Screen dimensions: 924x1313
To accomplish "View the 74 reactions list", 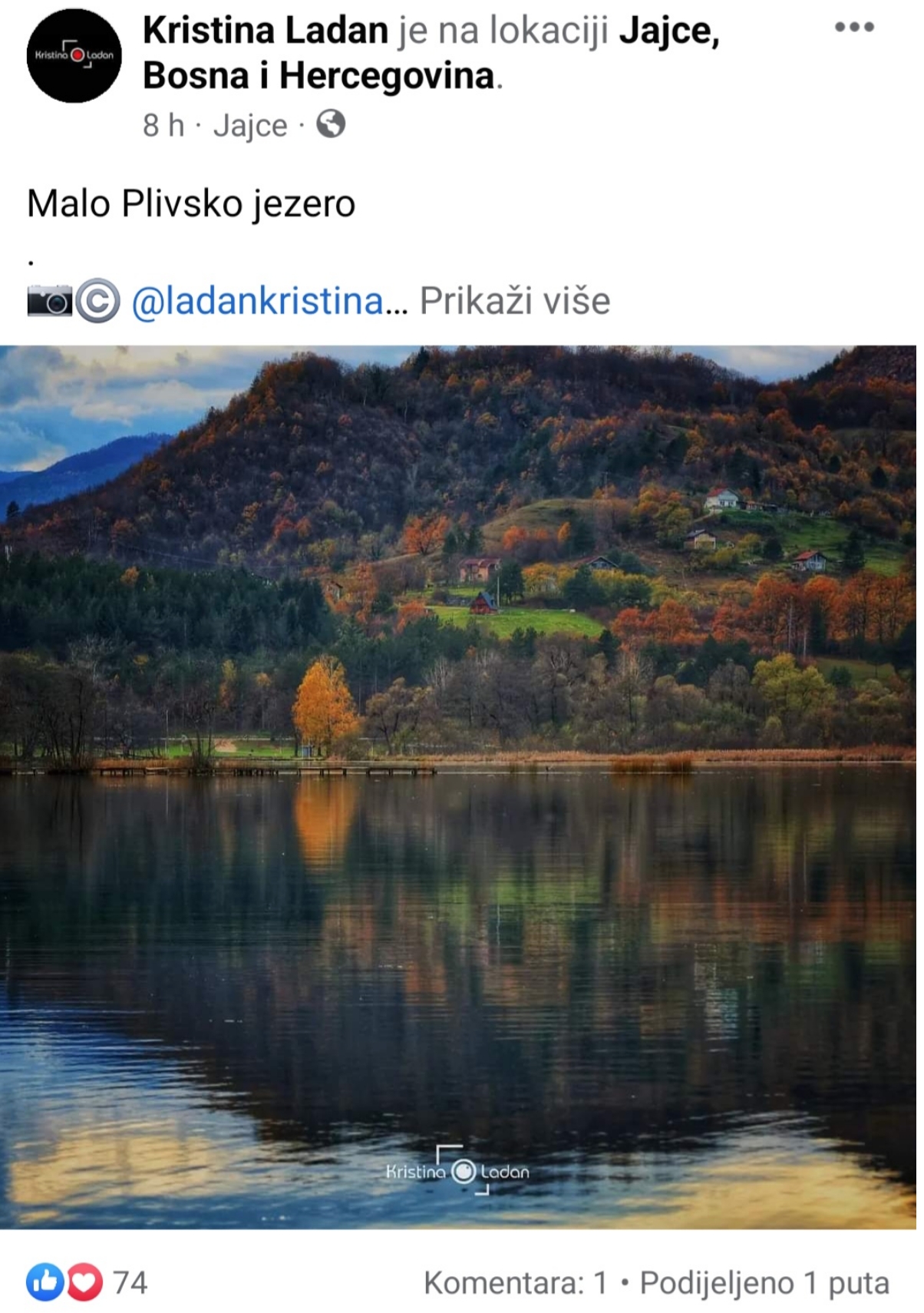I will (87, 1282).
